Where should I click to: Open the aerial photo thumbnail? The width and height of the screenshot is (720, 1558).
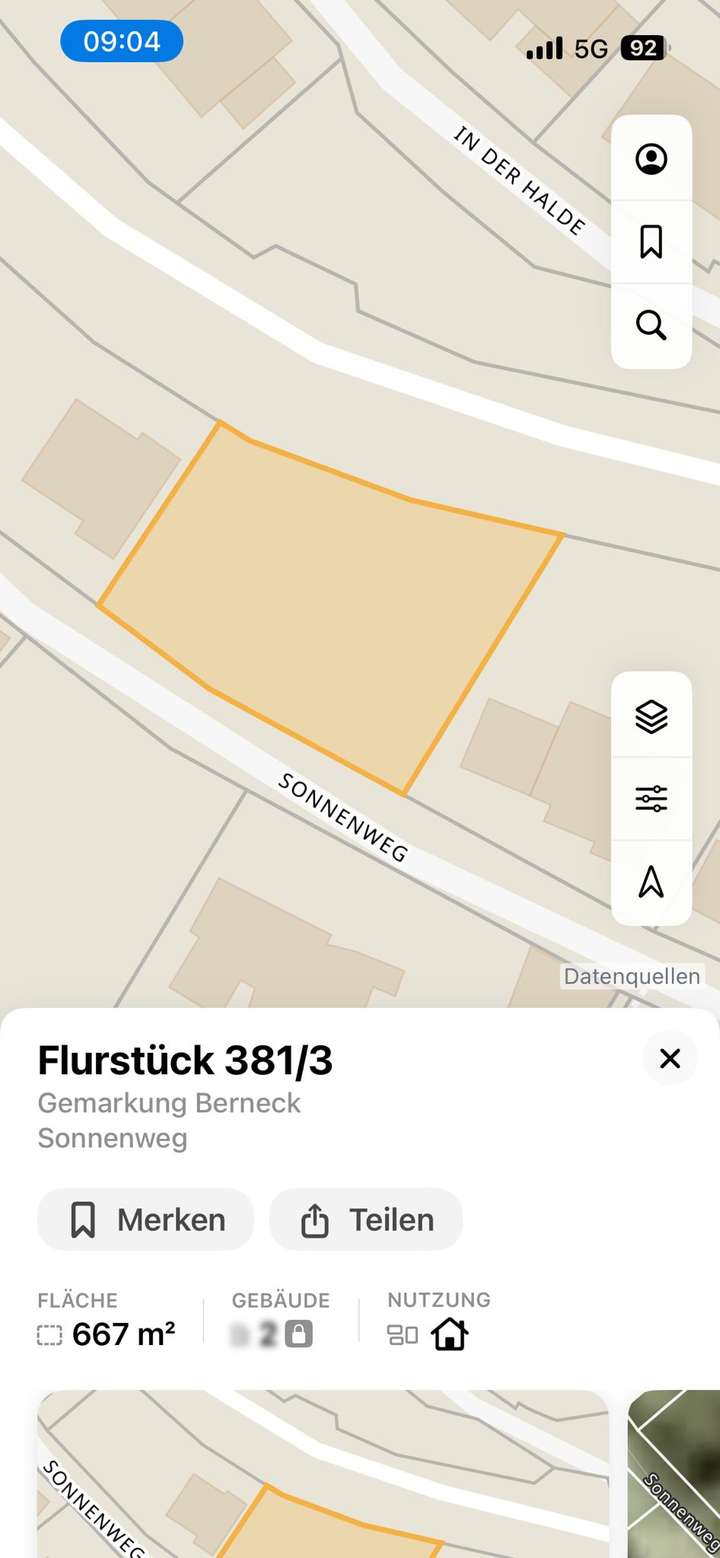click(674, 1474)
